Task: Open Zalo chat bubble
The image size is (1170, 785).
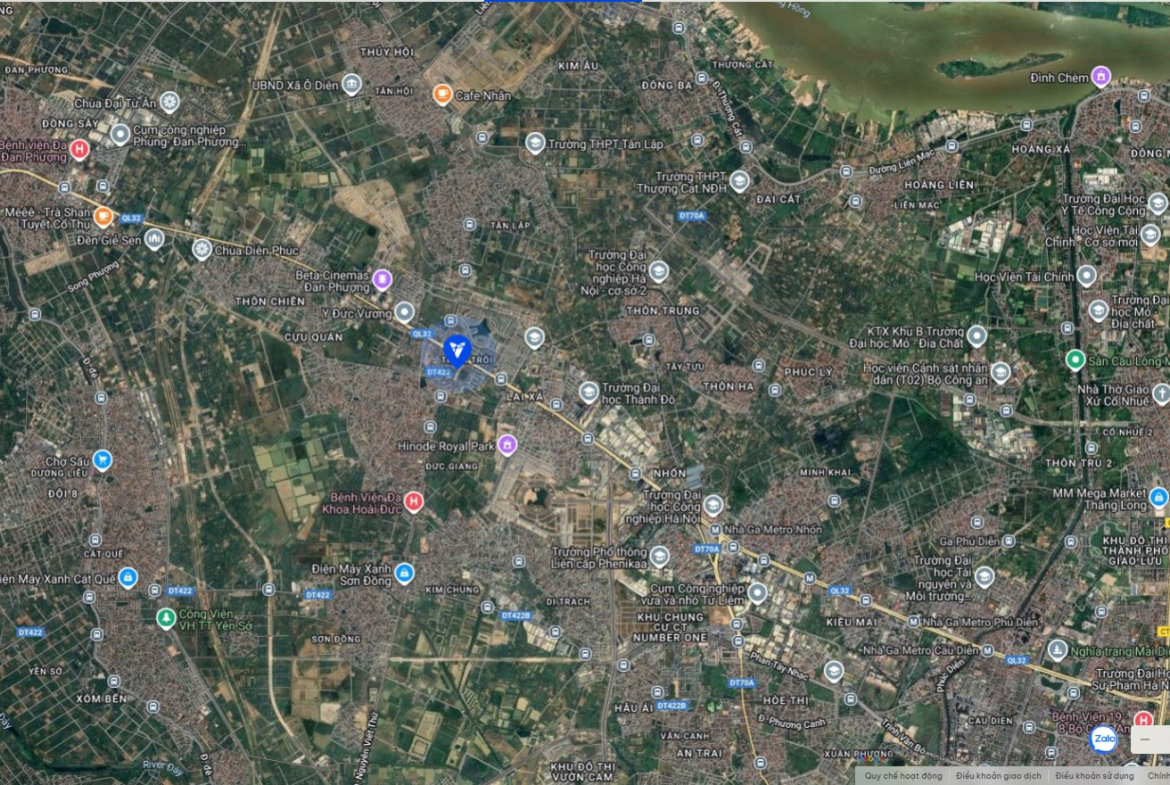Action: pyautogui.click(x=1104, y=740)
